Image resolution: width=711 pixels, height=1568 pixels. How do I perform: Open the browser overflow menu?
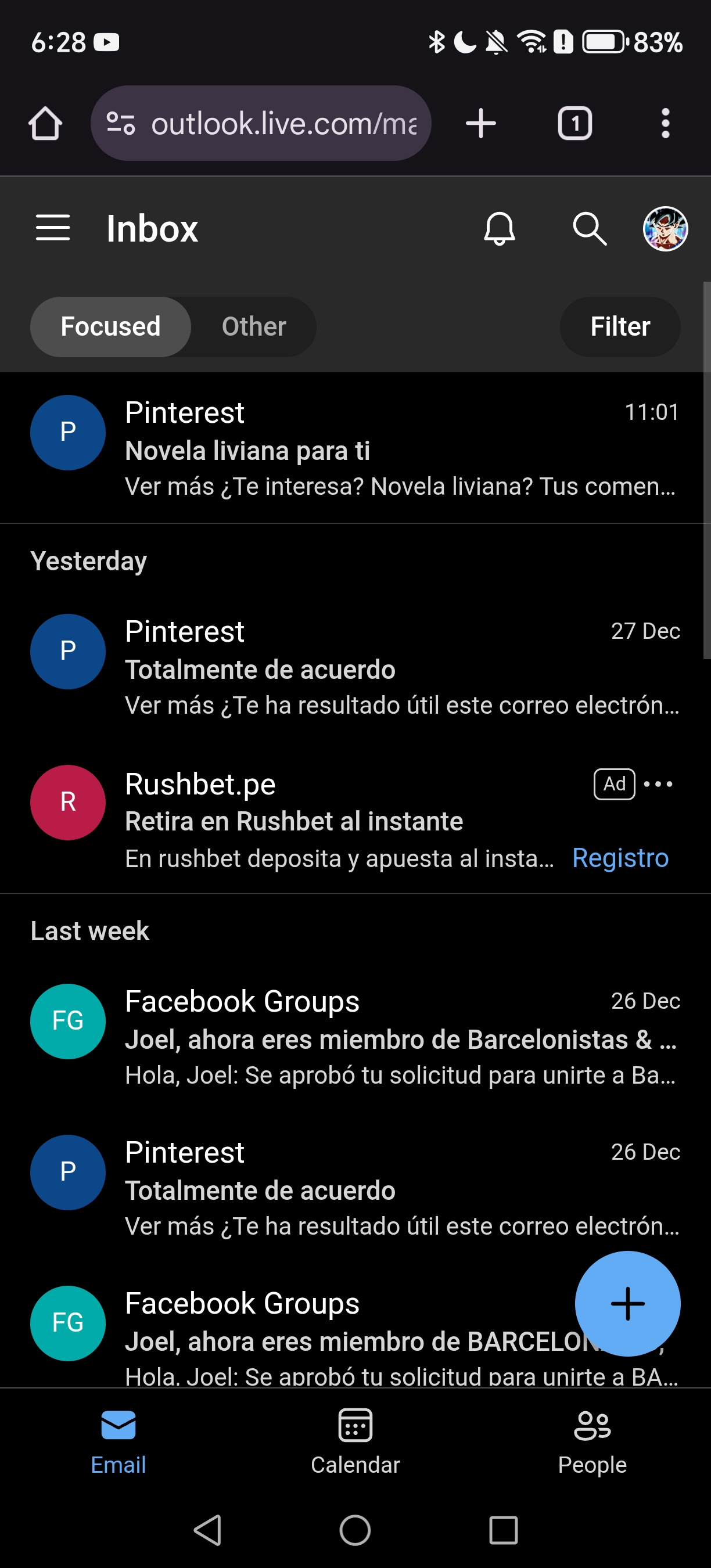(666, 123)
